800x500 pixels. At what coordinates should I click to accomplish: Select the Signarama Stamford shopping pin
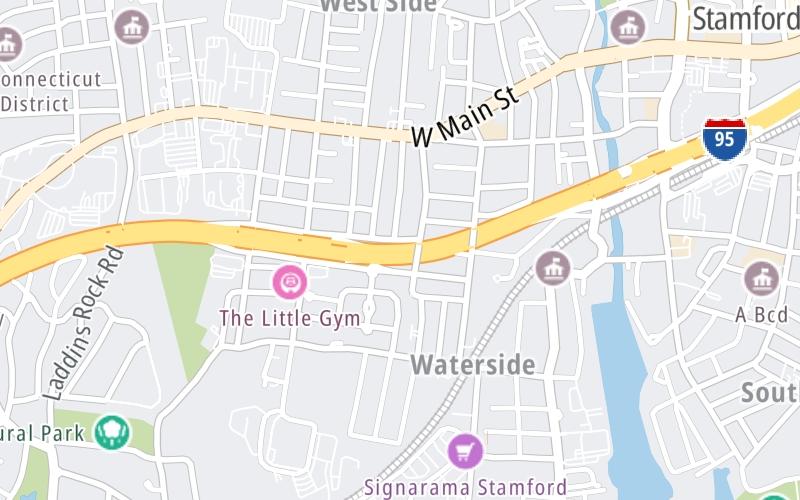coord(465,451)
